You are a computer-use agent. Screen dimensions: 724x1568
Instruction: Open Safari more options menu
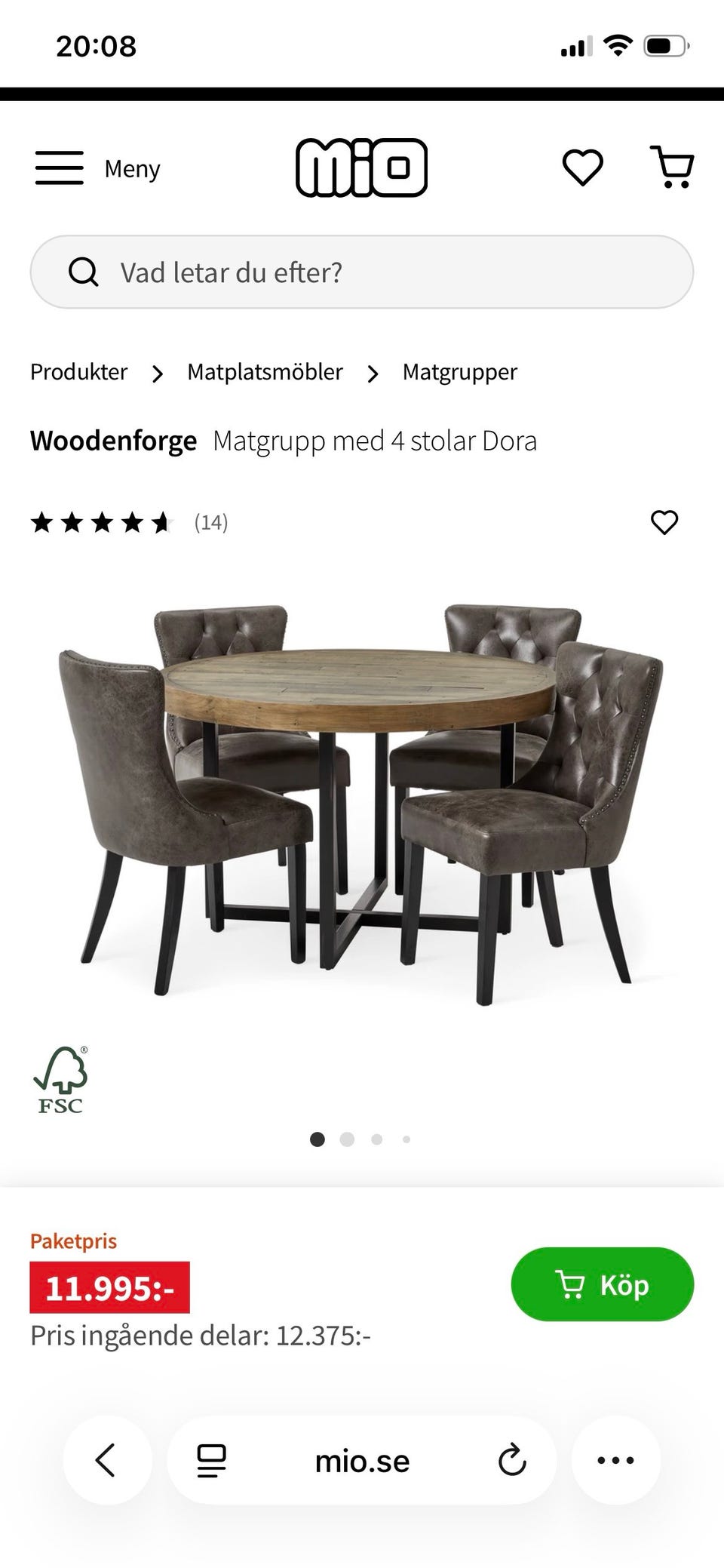point(617,1459)
